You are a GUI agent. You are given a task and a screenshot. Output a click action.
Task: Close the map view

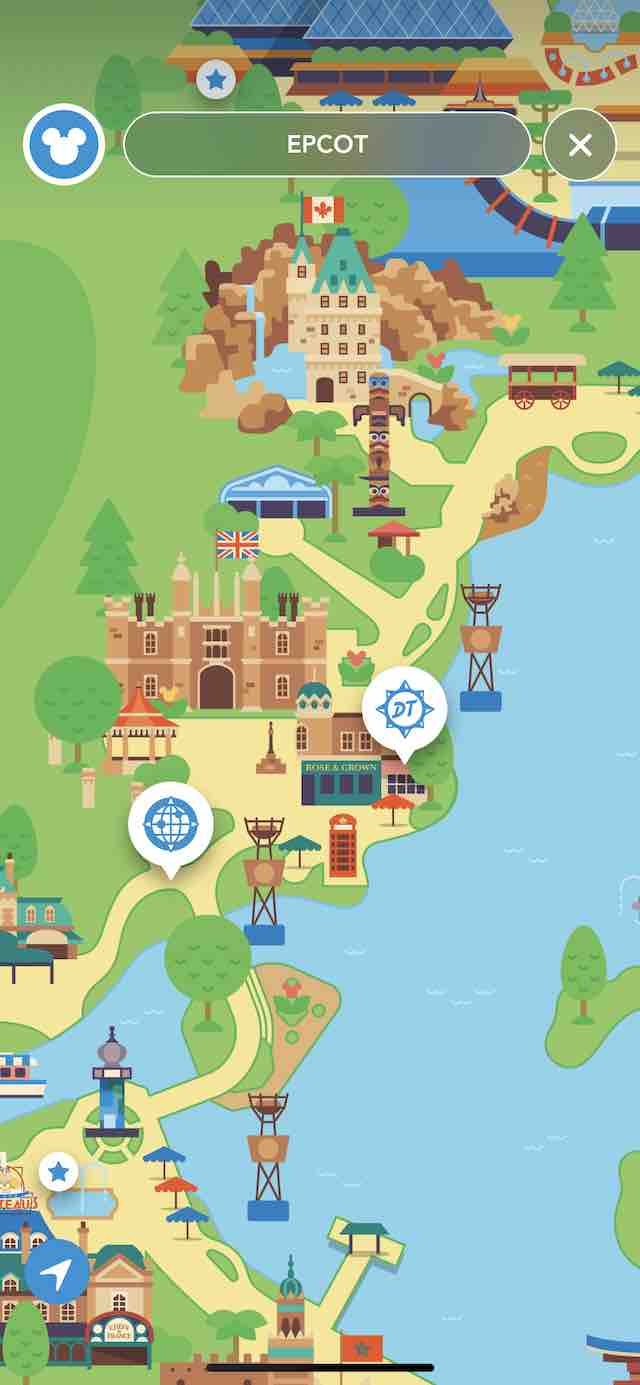(580, 145)
